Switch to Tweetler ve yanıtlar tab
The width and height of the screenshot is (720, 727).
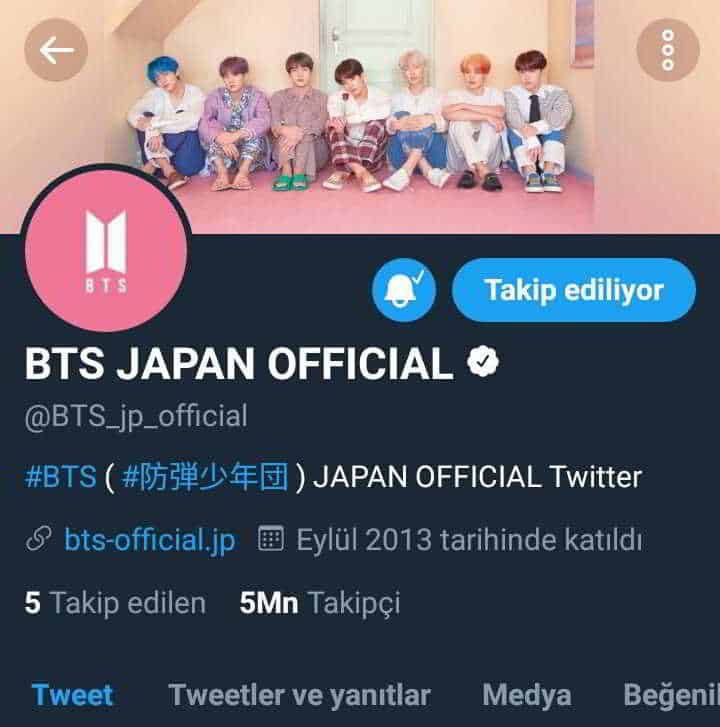tap(299, 695)
